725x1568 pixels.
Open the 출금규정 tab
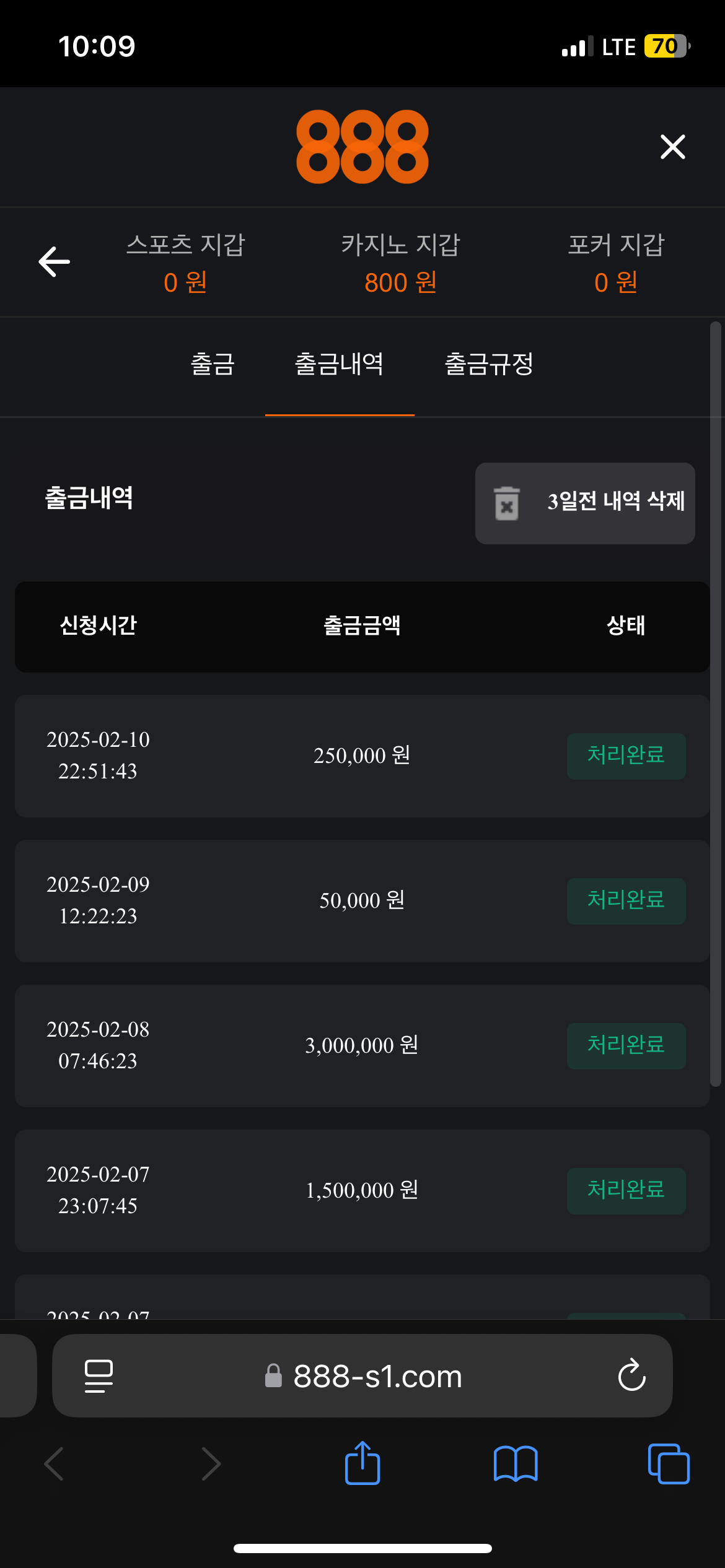coord(489,364)
